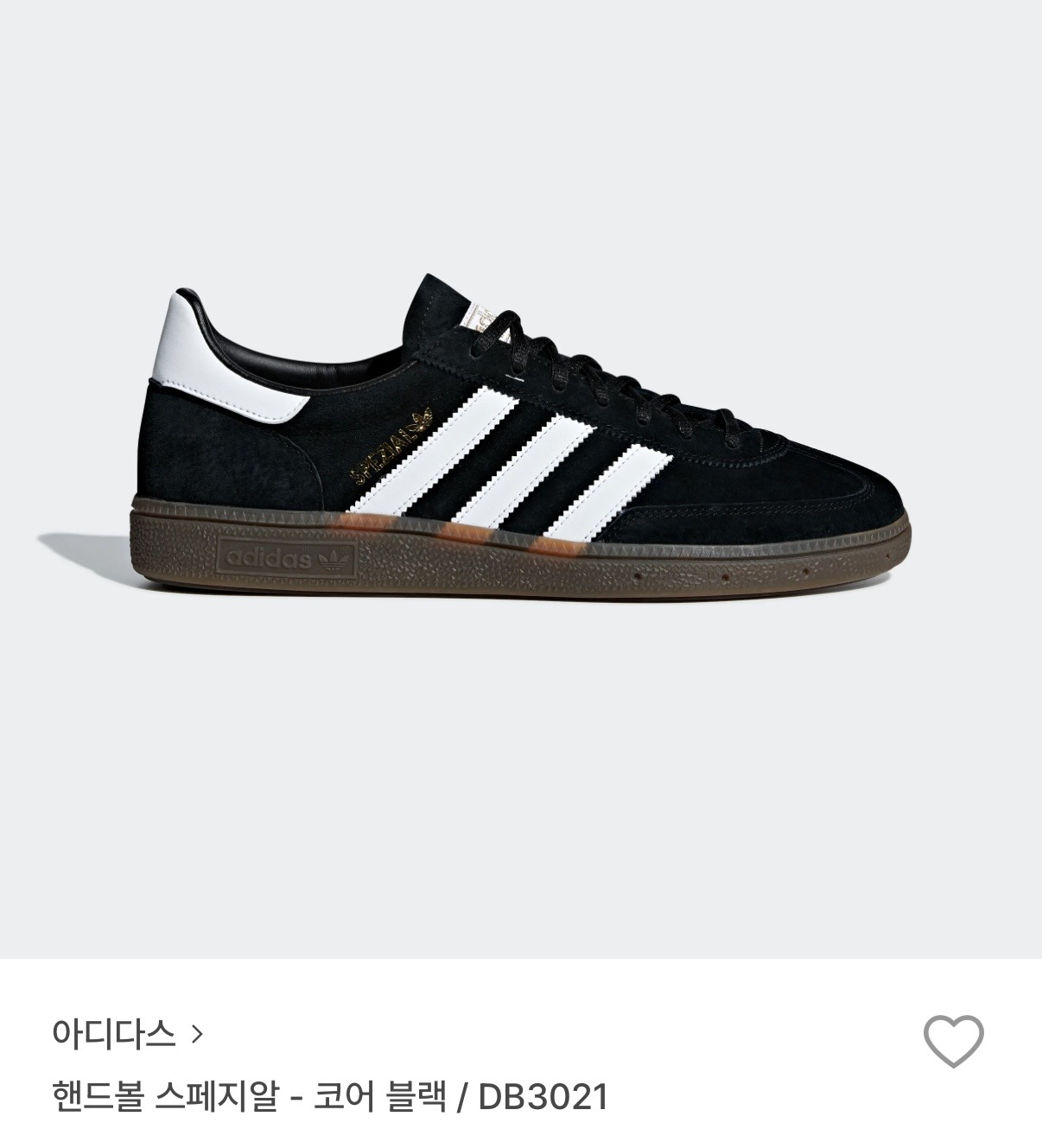
Task: Open the Handball Spezial product image
Action: coord(521,478)
